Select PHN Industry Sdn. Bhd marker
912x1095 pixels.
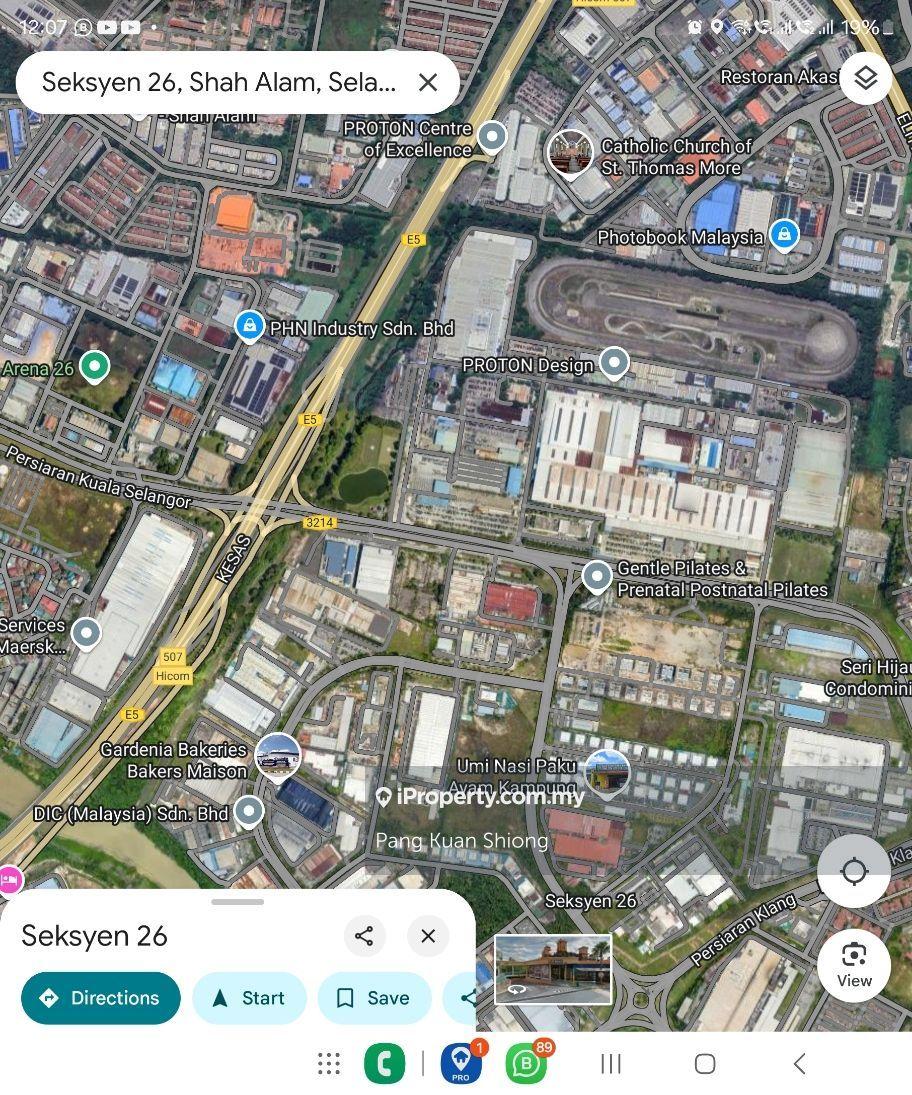coord(249,326)
